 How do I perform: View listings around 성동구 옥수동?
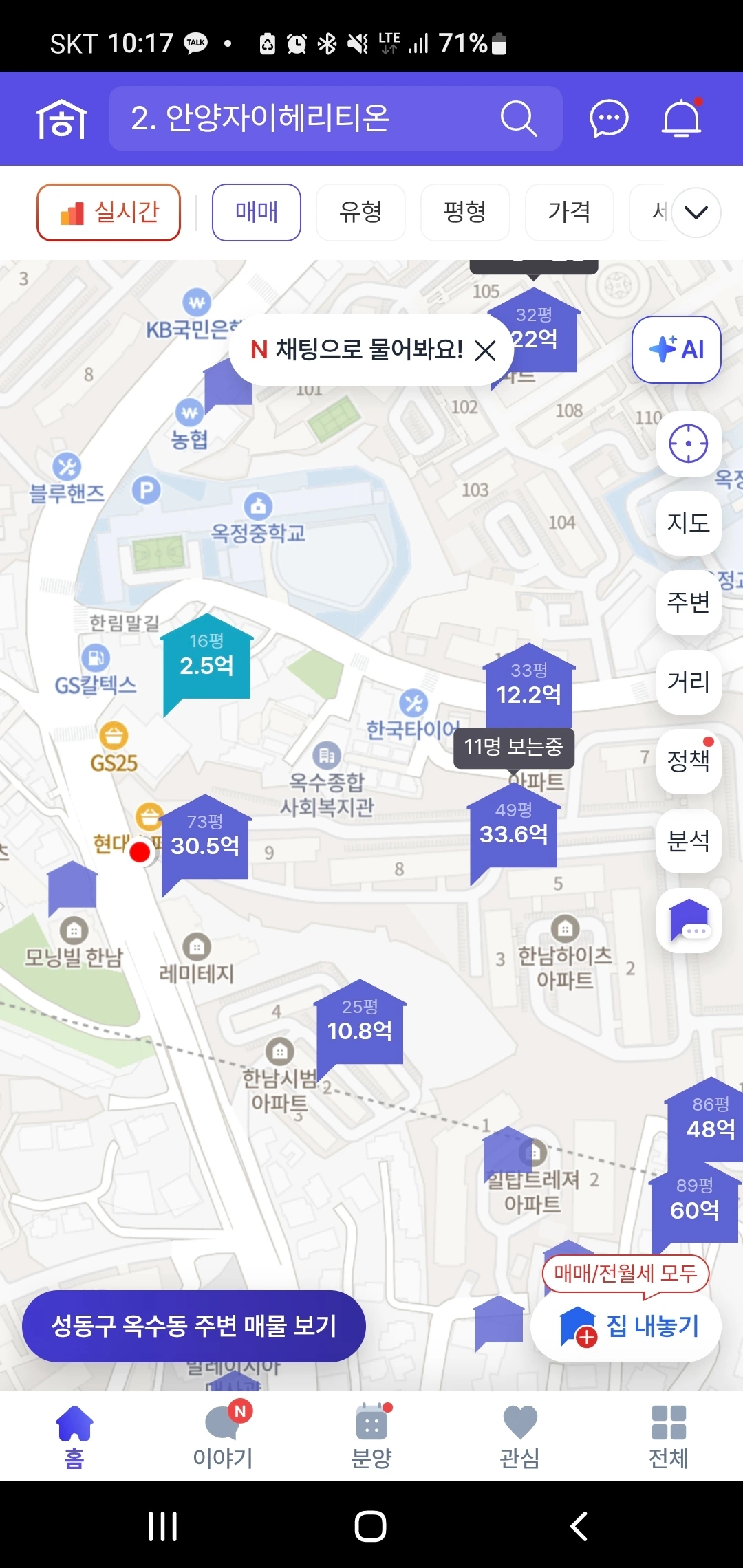(x=193, y=1326)
